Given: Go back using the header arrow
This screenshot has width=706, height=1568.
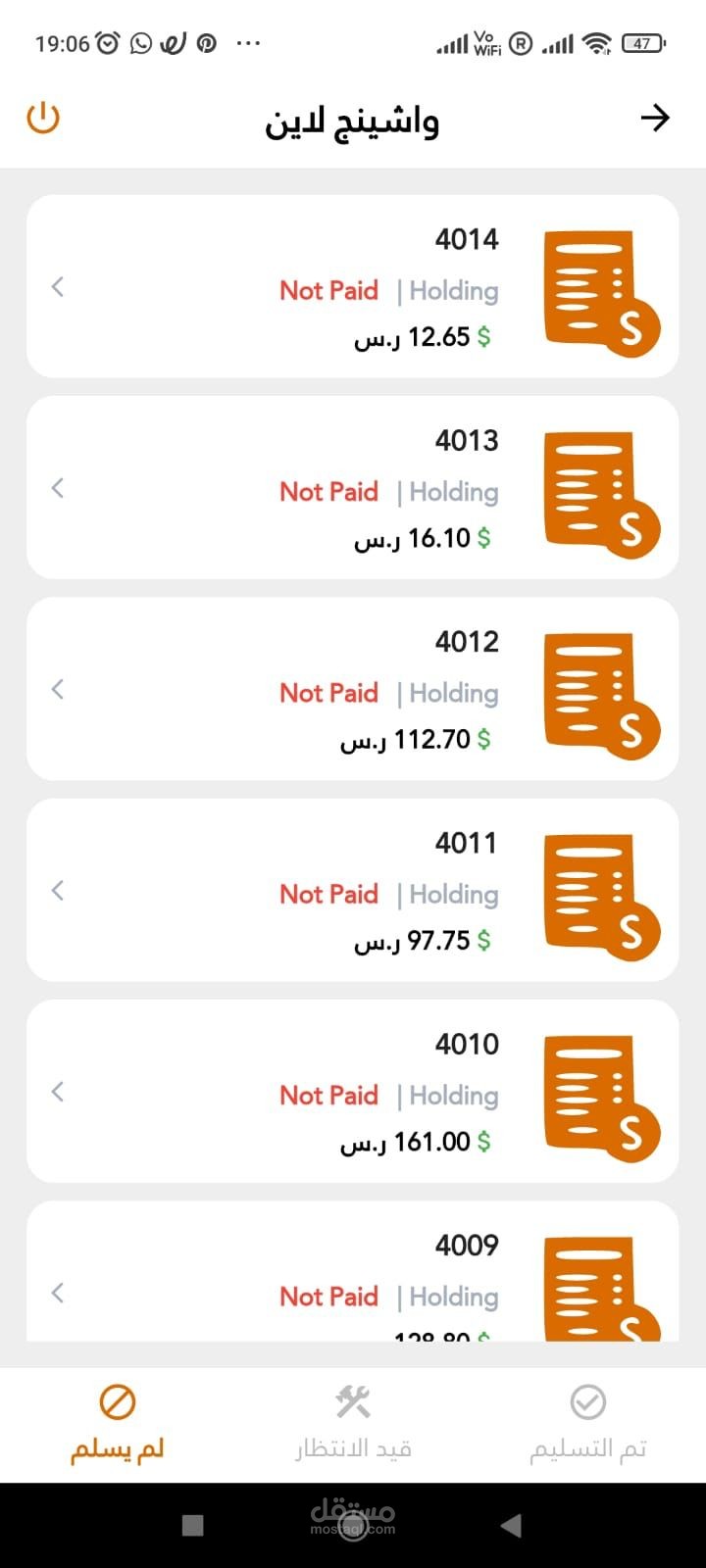Looking at the screenshot, I should (654, 119).
